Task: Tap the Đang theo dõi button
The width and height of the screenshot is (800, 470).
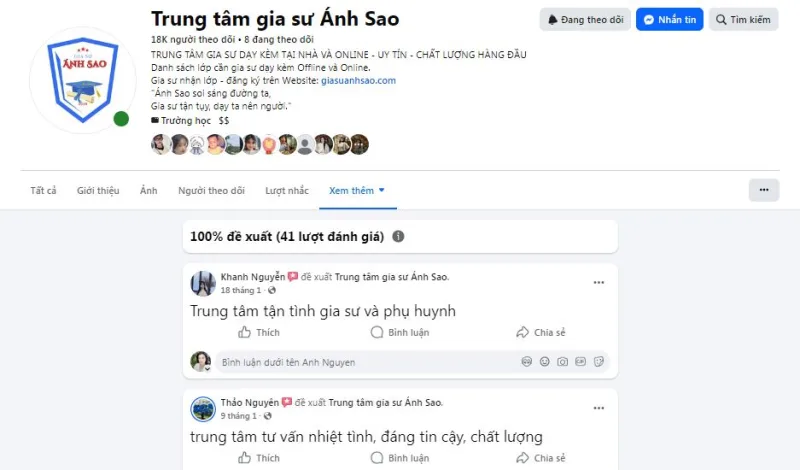Action: click(585, 19)
